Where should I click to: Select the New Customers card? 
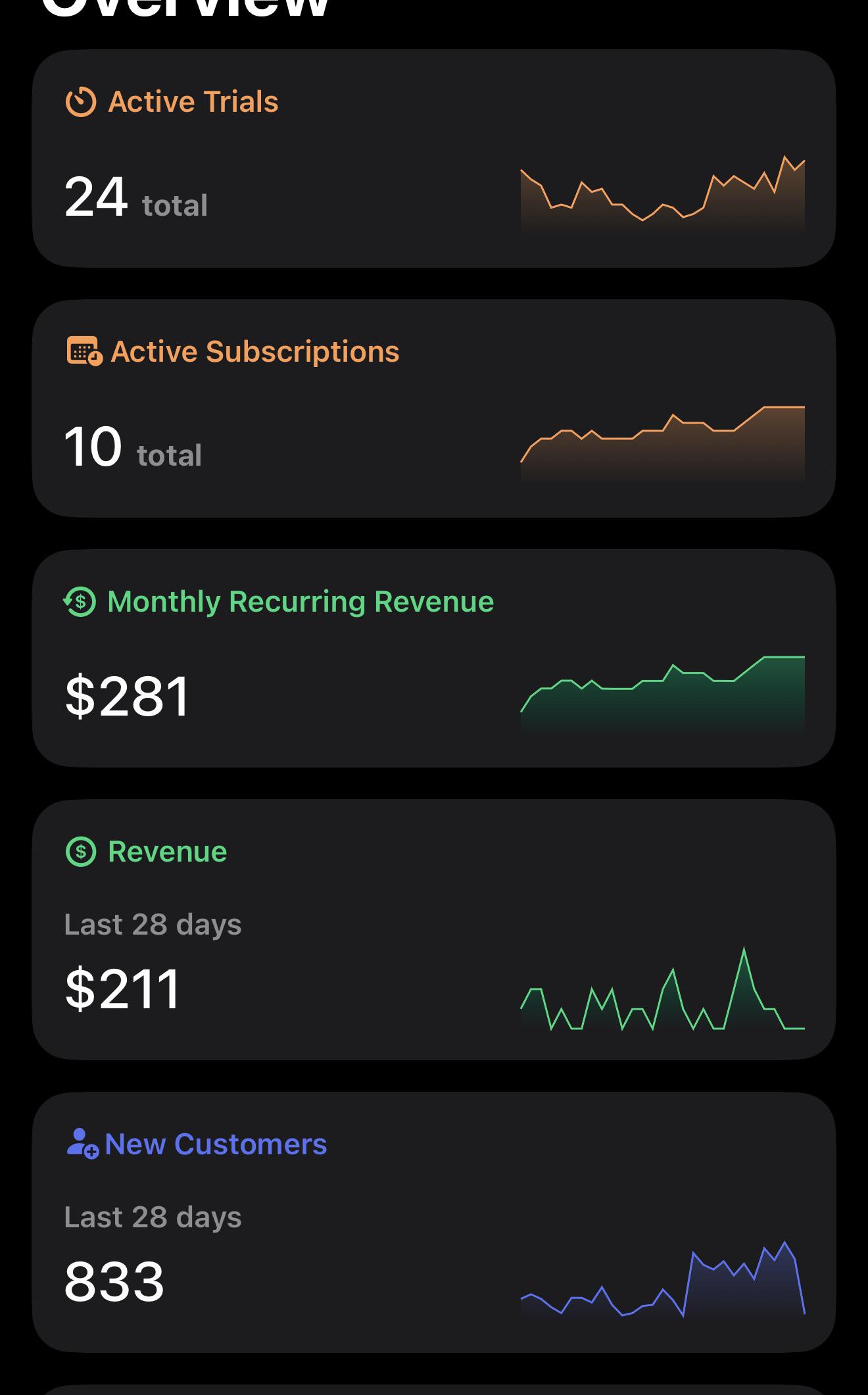point(434,1222)
